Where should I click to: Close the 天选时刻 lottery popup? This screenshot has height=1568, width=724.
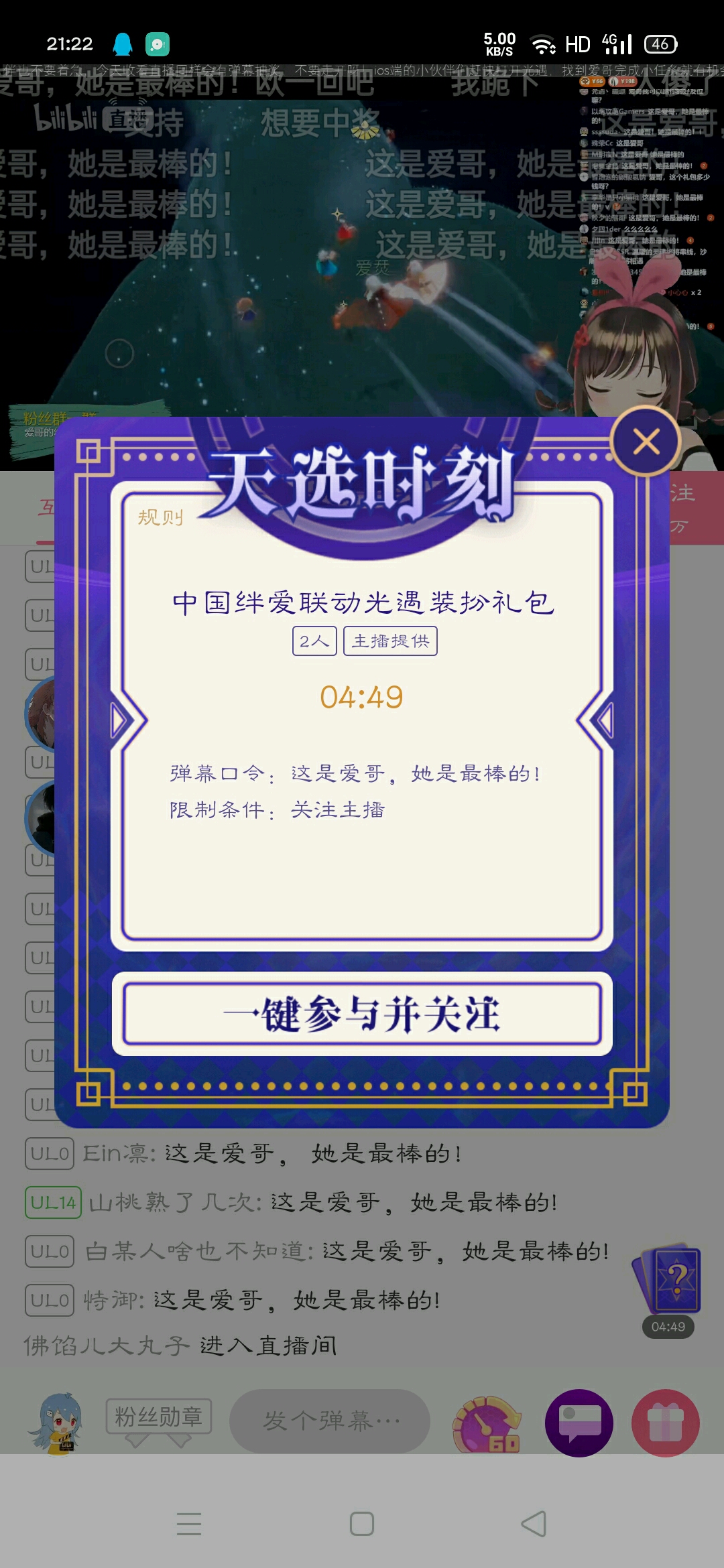(x=646, y=442)
